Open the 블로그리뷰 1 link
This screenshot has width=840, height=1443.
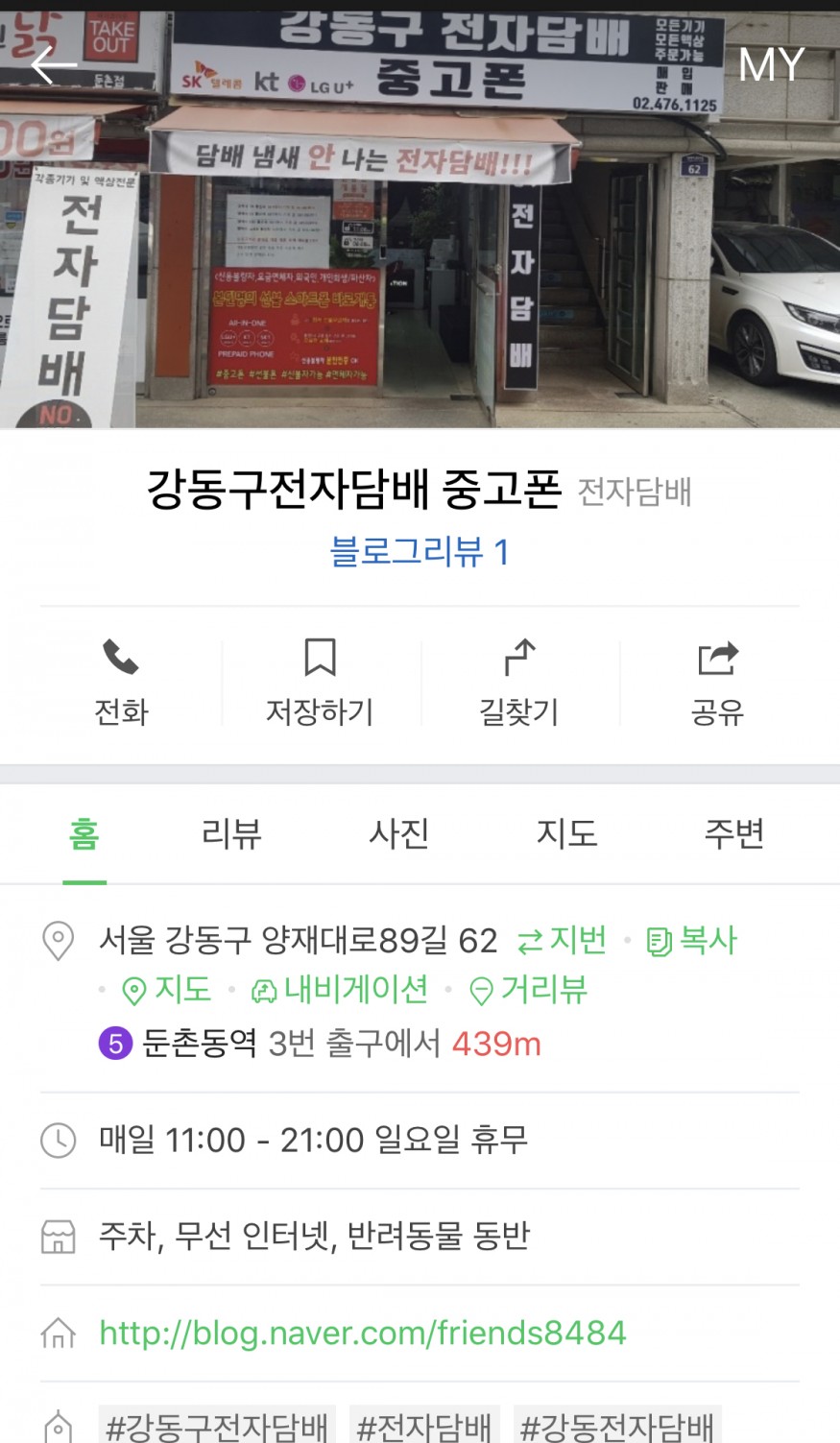[420, 552]
